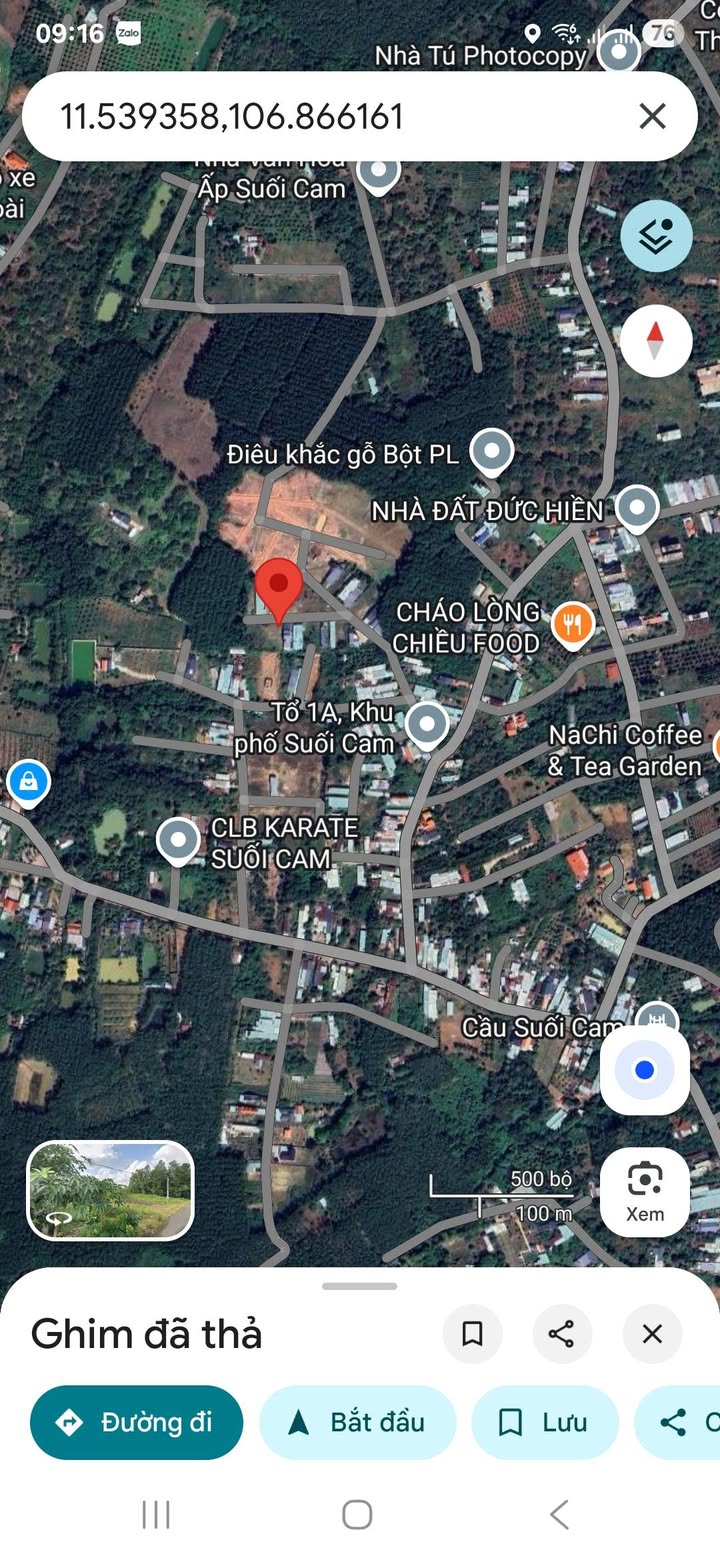Open the NHÀ ĐẤT ĐỨC HIỀN place marker

637,508
